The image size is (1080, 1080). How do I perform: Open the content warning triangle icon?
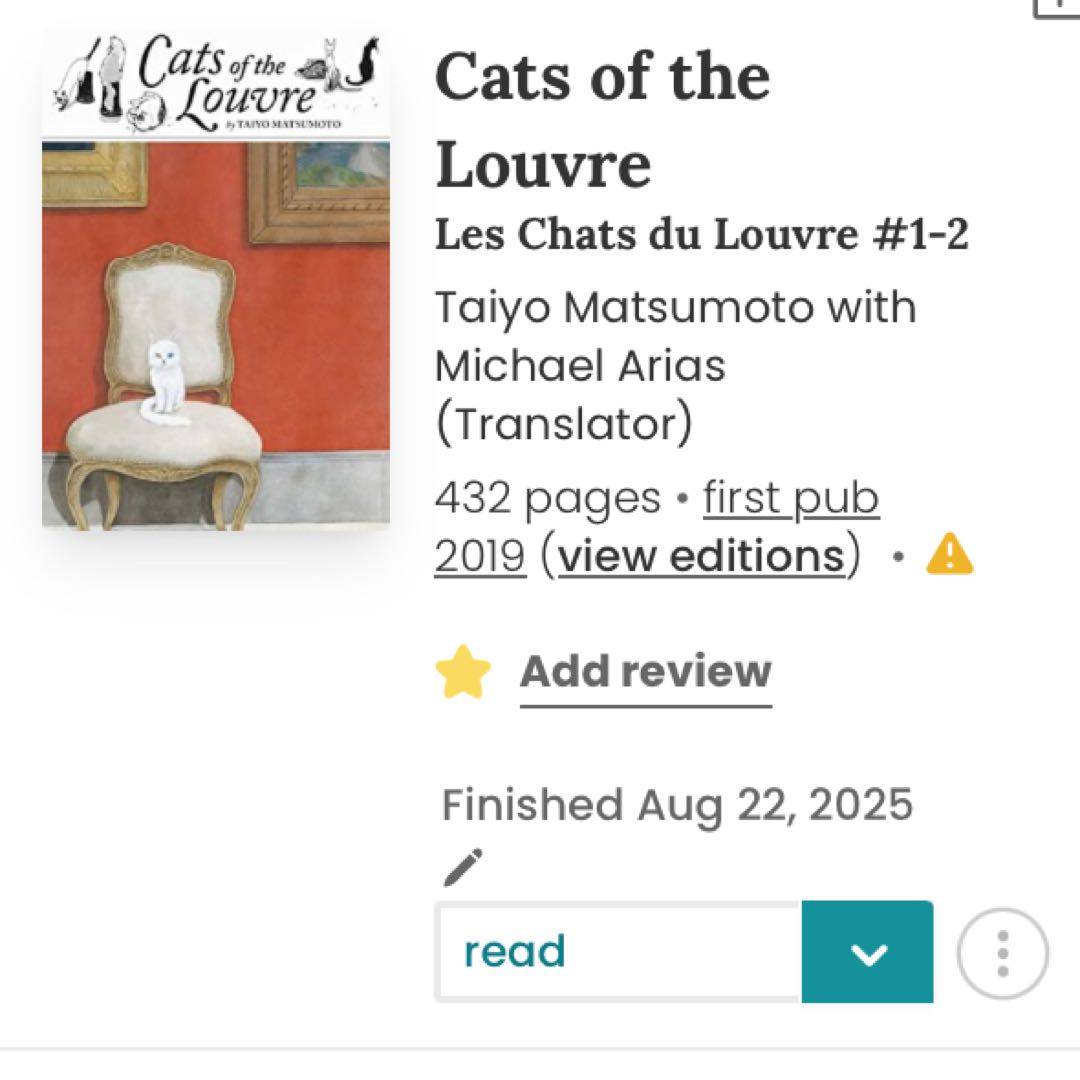point(949,554)
